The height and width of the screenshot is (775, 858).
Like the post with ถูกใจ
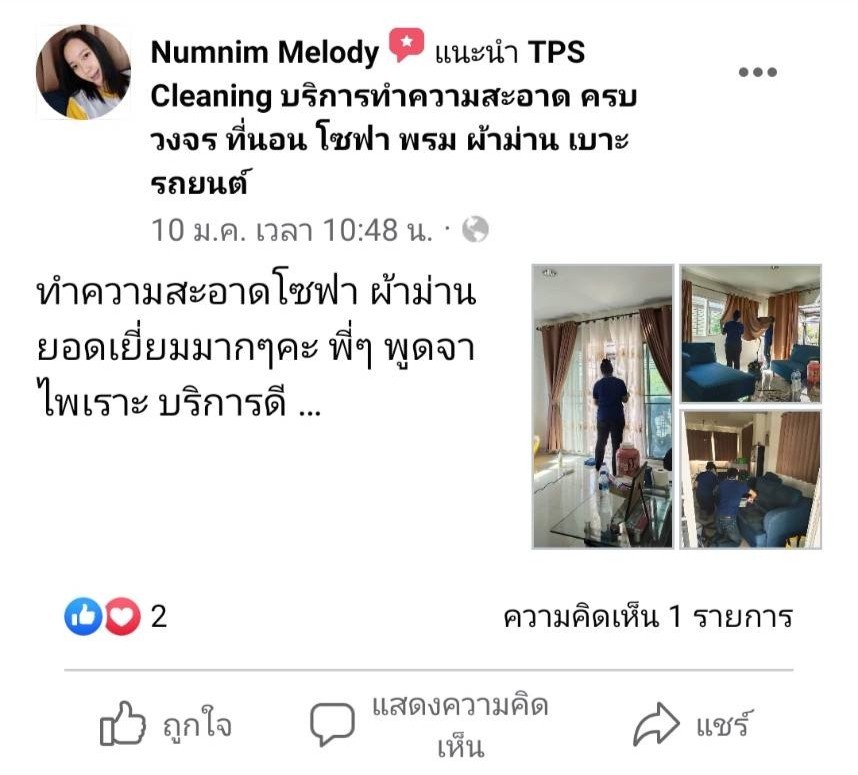coord(165,725)
